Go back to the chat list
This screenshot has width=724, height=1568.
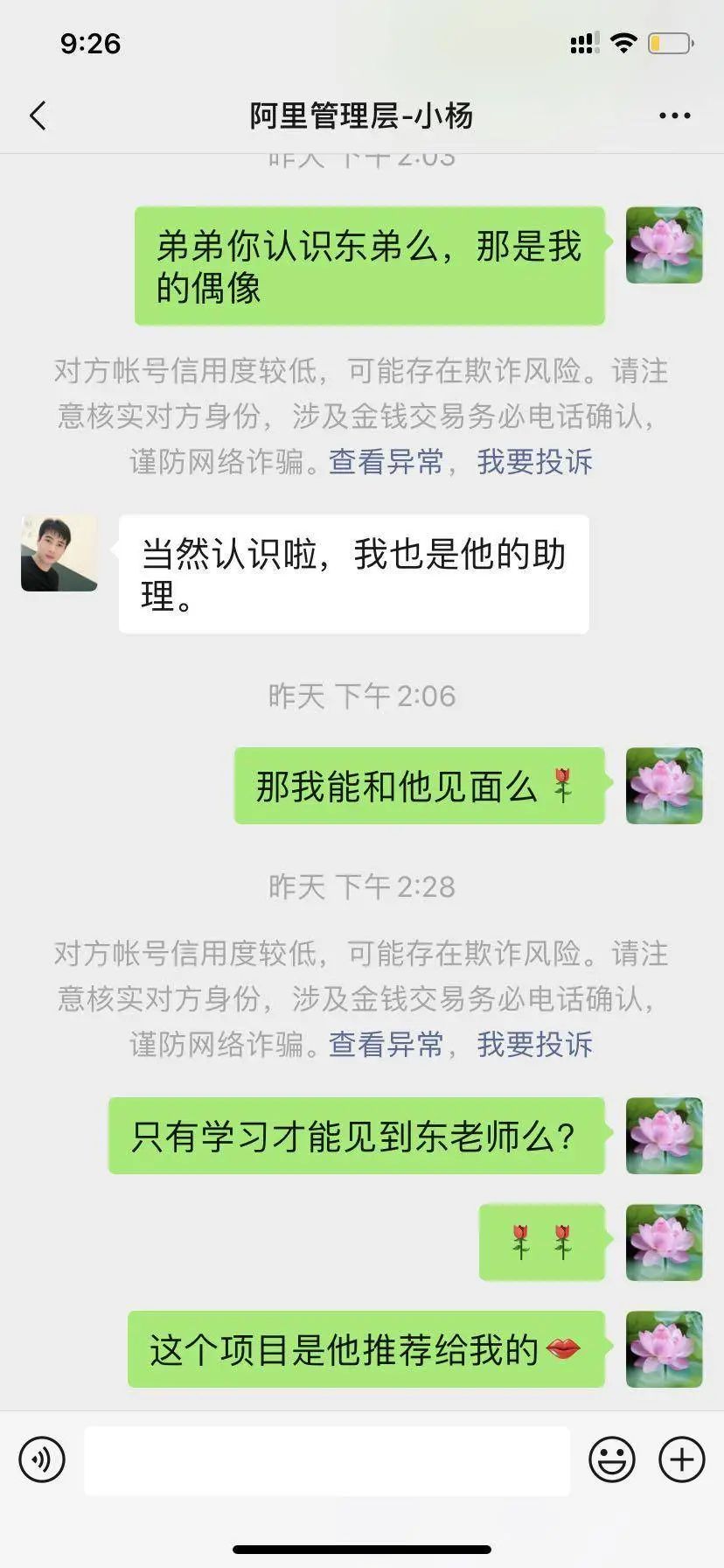(x=38, y=115)
